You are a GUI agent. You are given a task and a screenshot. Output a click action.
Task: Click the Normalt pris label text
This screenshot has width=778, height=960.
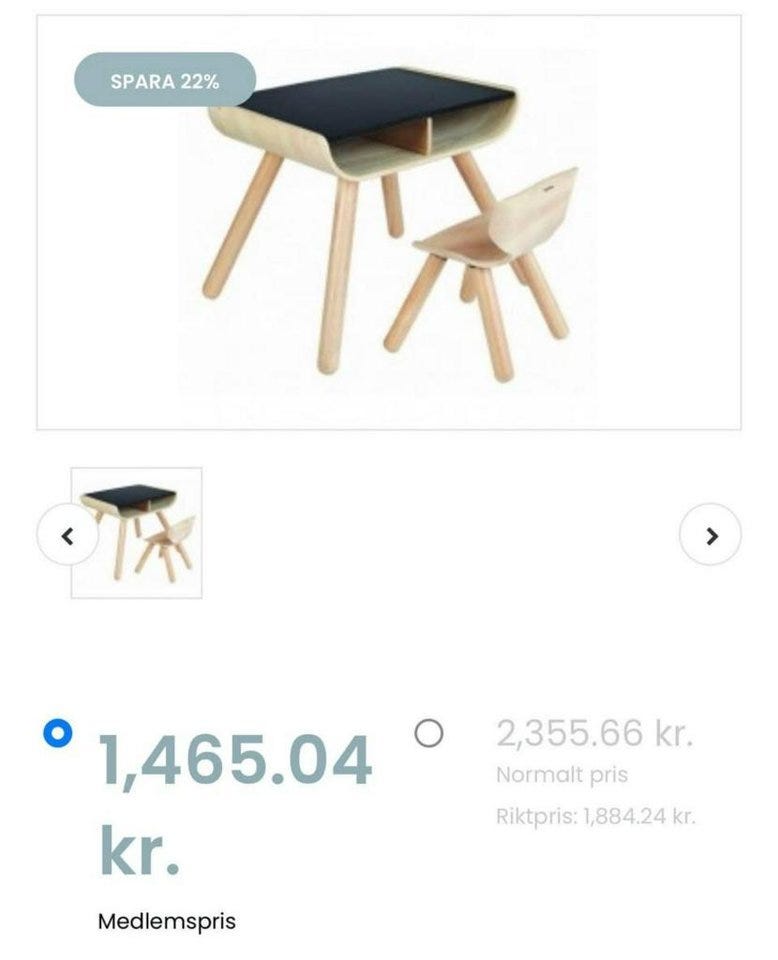tap(563, 773)
